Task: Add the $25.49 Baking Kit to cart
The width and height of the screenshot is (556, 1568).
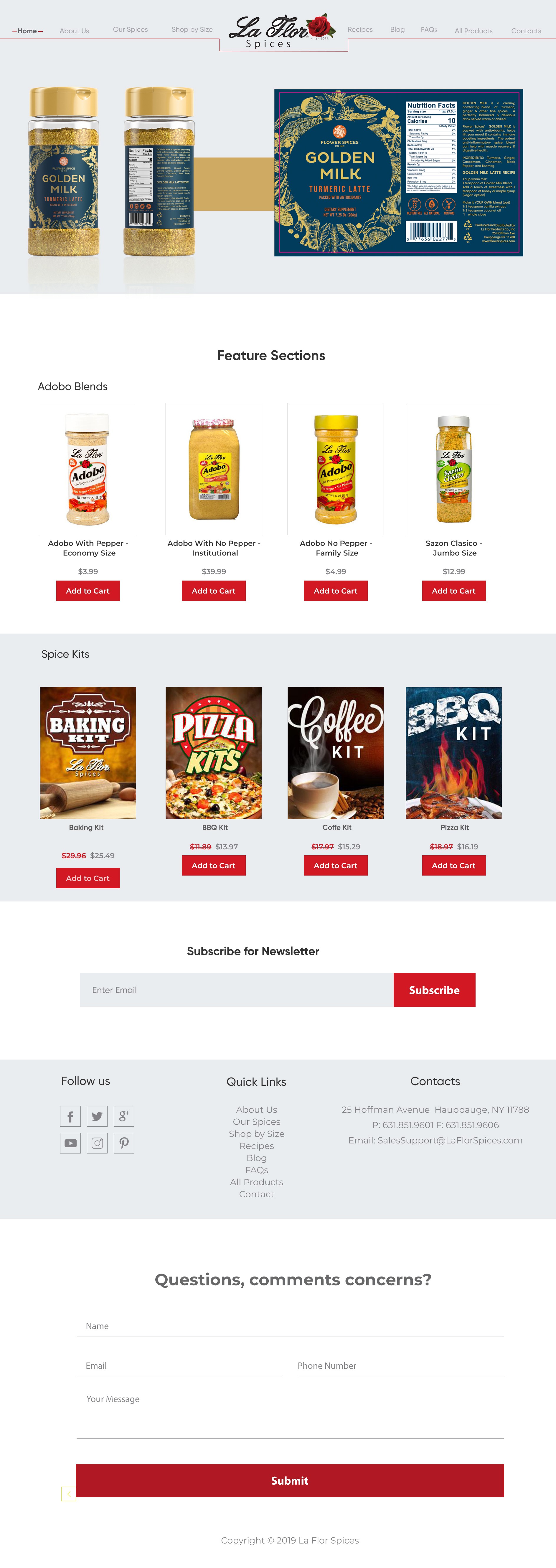Action: coord(88,878)
